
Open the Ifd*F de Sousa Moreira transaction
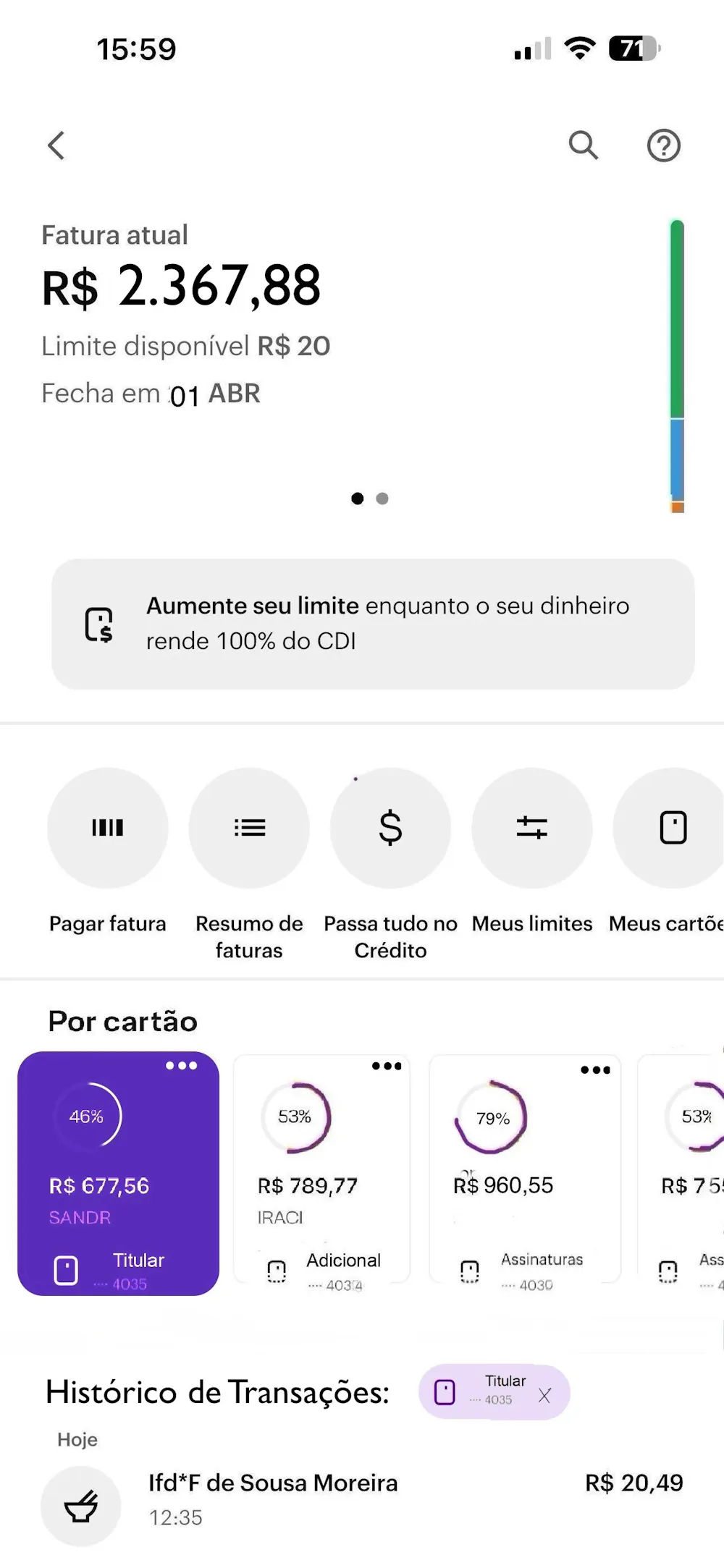point(362,1499)
